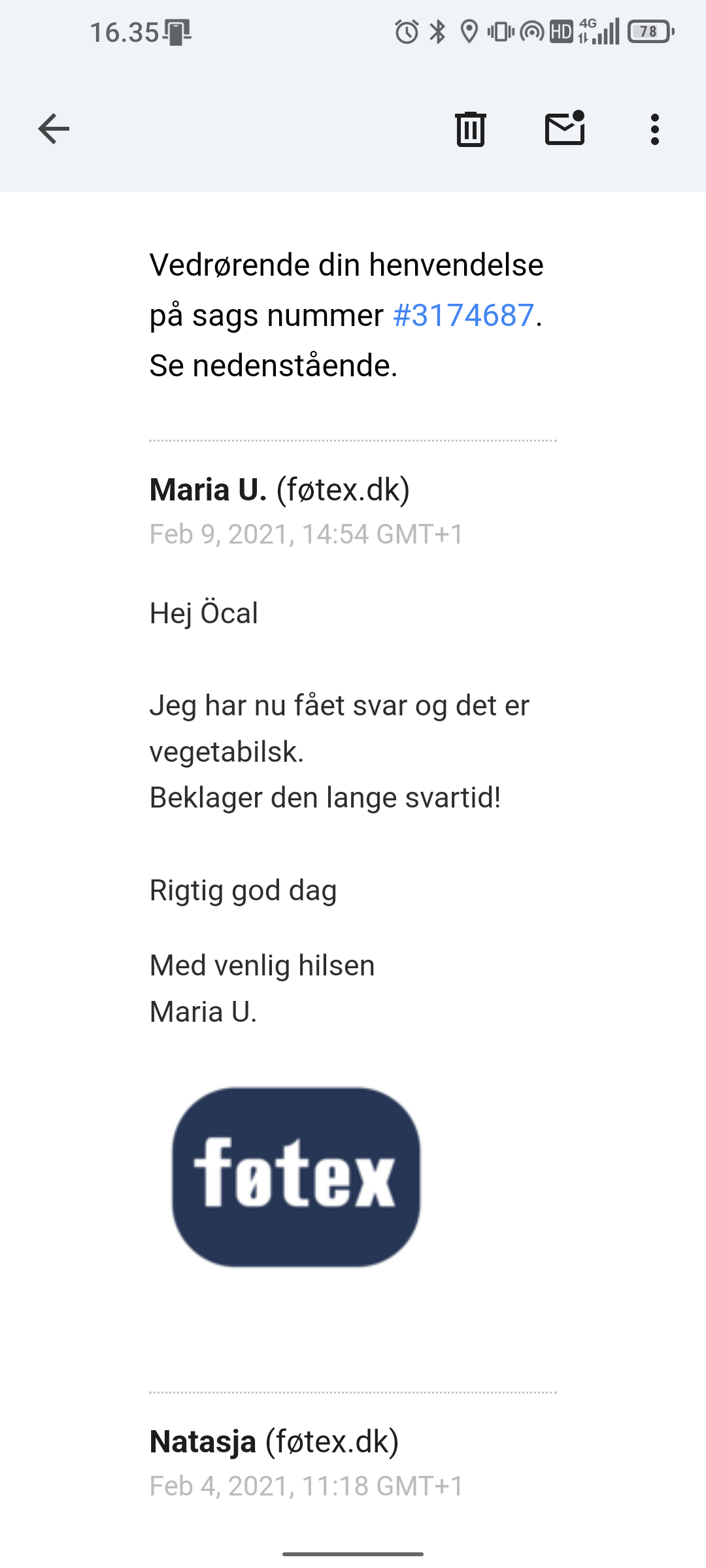Image resolution: width=706 pixels, height=1568 pixels.
Task: Delete this email
Action: 470,129
